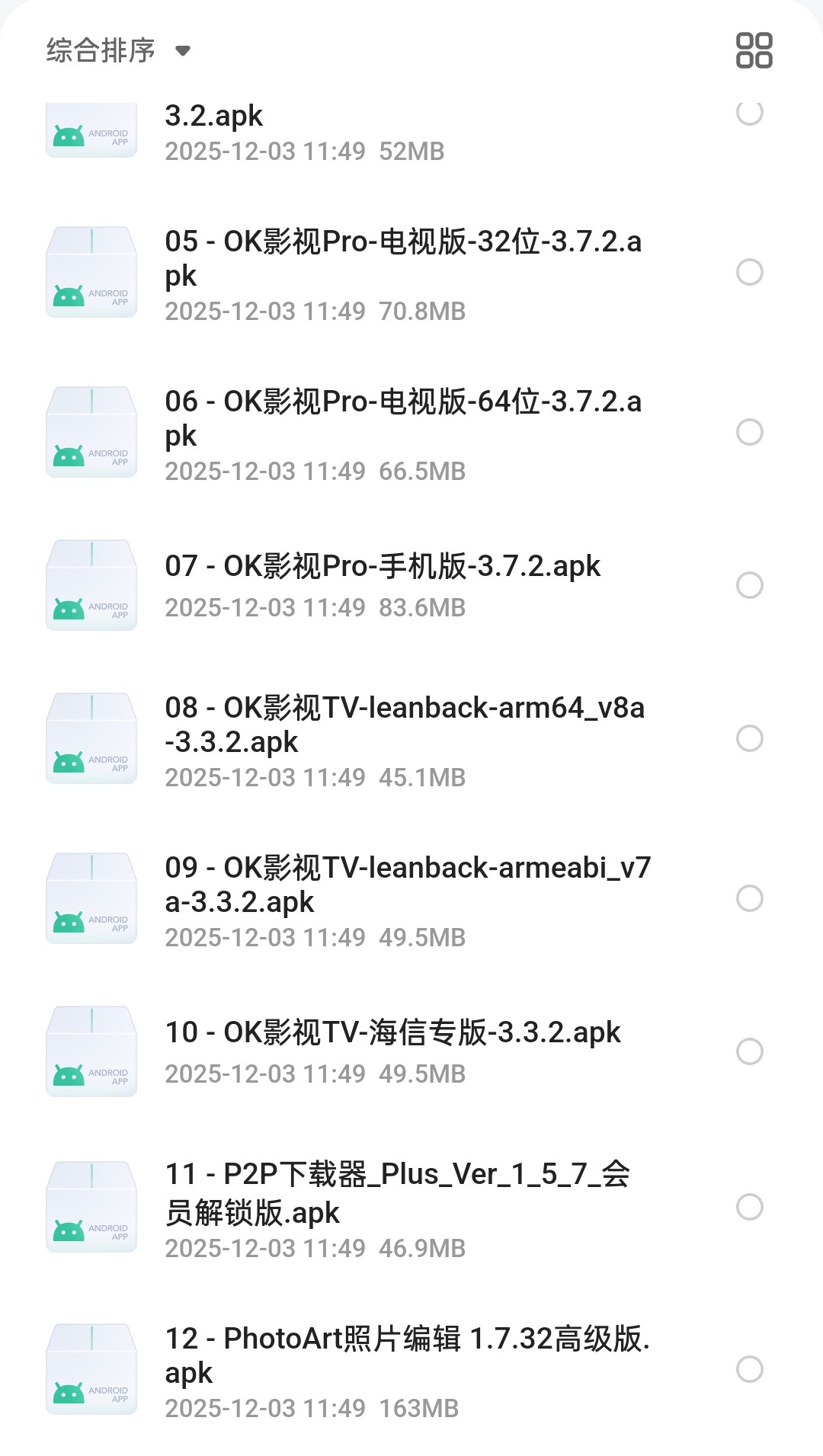Select the 12 - PhotoArt照片编辑 file circle

750,1369
